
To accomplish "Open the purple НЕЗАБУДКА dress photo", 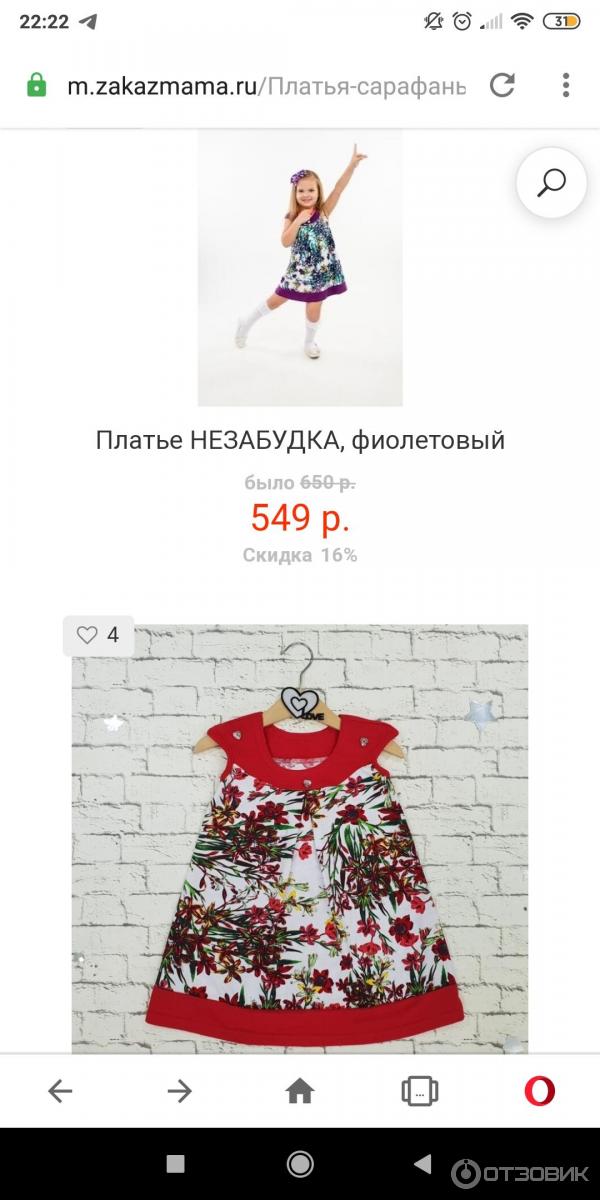I will pos(300,268).
